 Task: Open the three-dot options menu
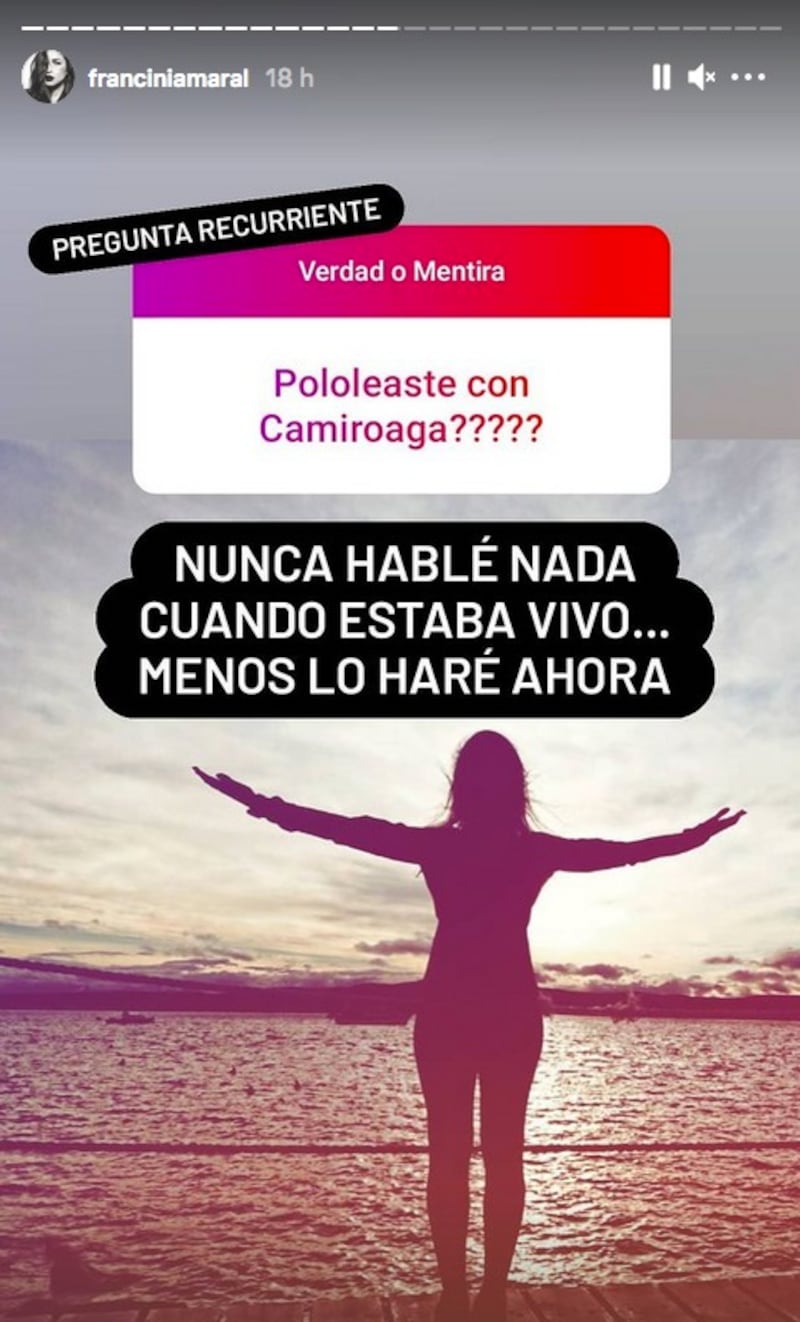pos(748,78)
